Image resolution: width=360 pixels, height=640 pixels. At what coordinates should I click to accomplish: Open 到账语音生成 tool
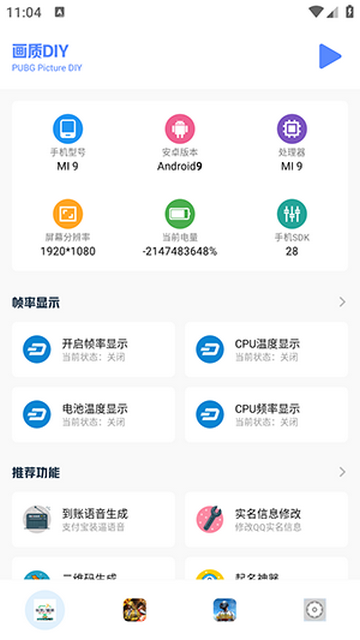point(93,520)
